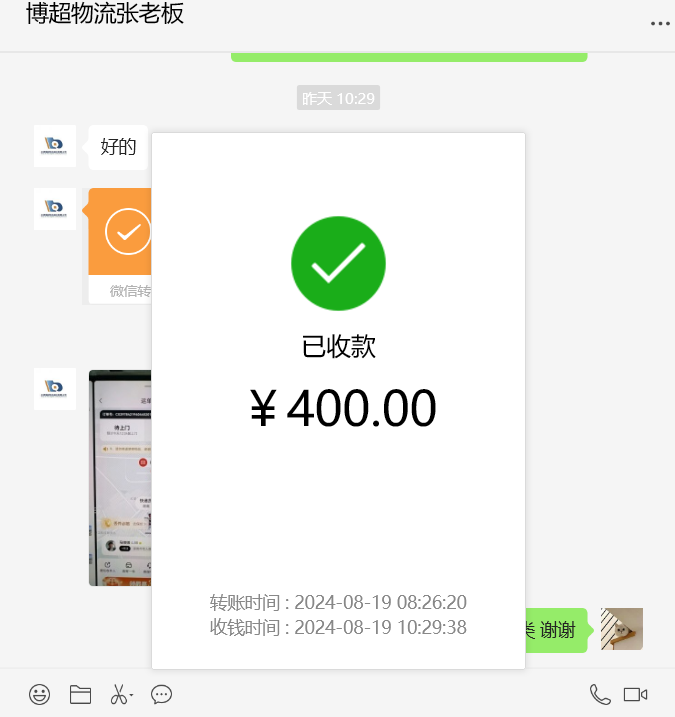Tap the contact avatar beside 好的
This screenshot has height=717, width=675.
(x=55, y=146)
